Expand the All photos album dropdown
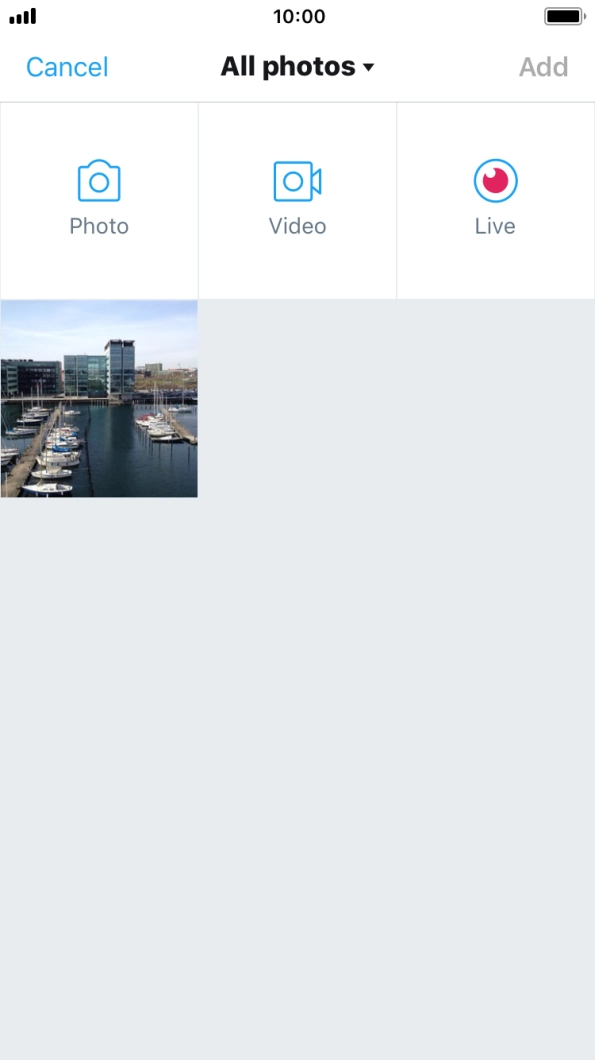This screenshot has width=595, height=1060. [x=298, y=66]
